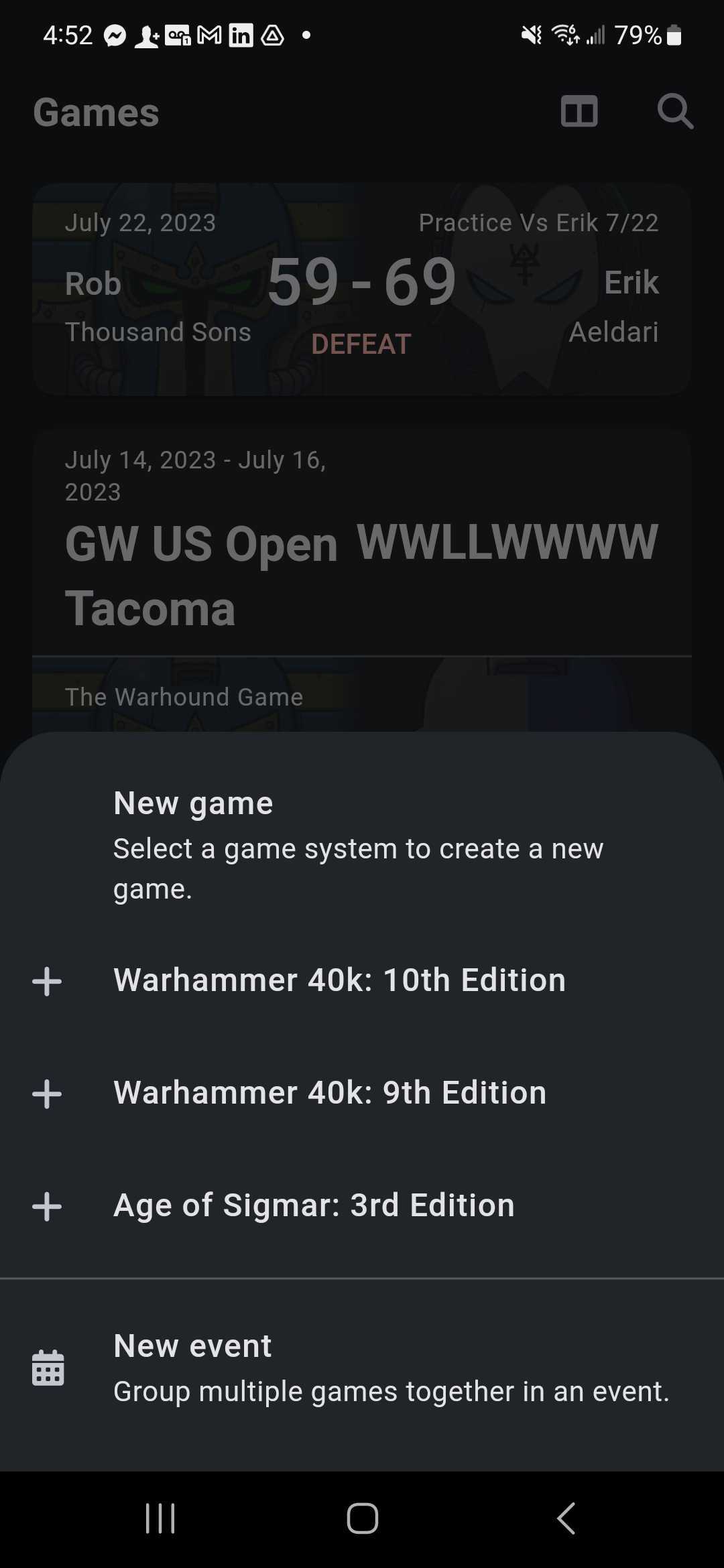Select Warhammer 40k: 9th Edition
The width and height of the screenshot is (724, 1568).
click(330, 1093)
